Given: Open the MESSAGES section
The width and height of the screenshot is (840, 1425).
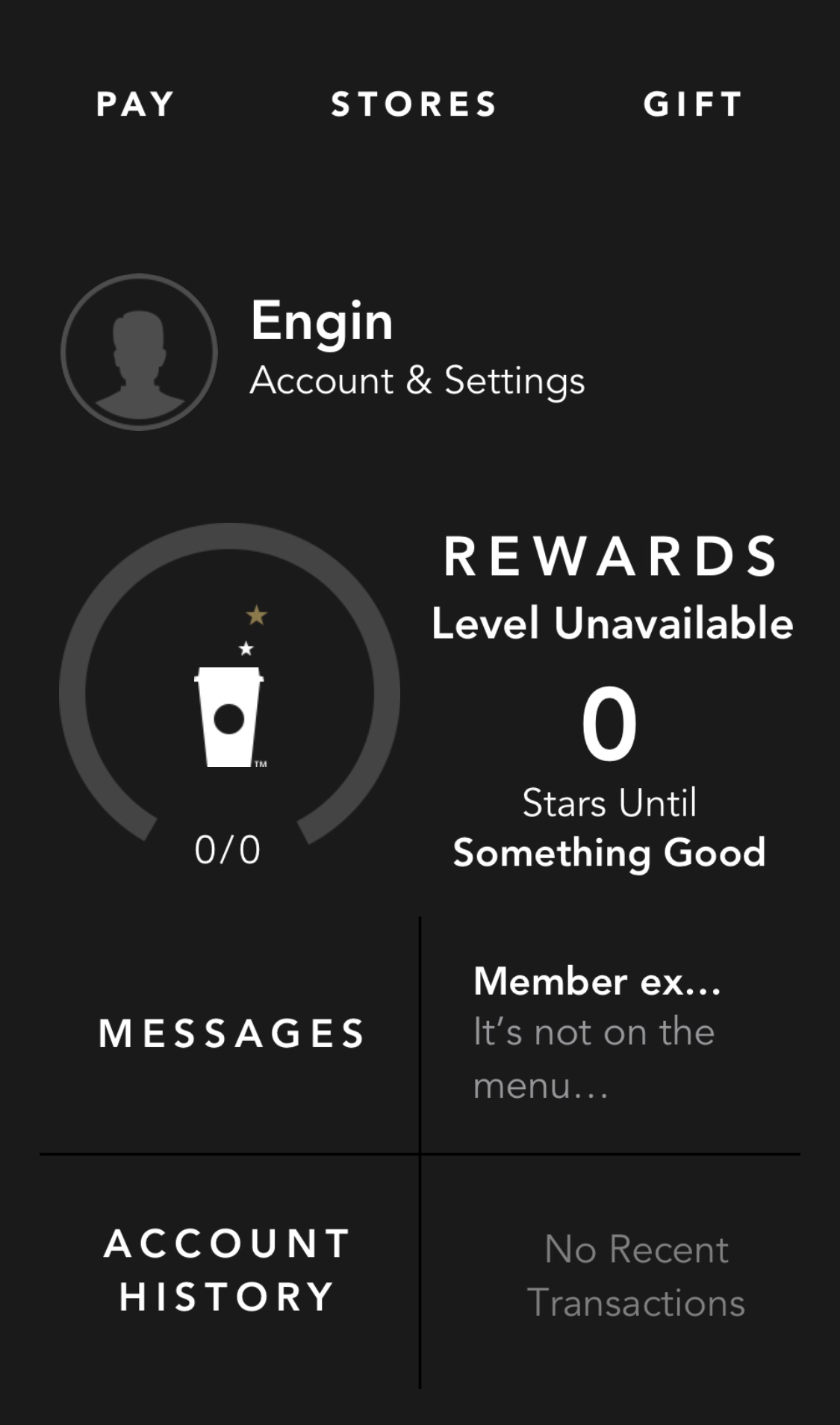Looking at the screenshot, I should coord(231,1034).
